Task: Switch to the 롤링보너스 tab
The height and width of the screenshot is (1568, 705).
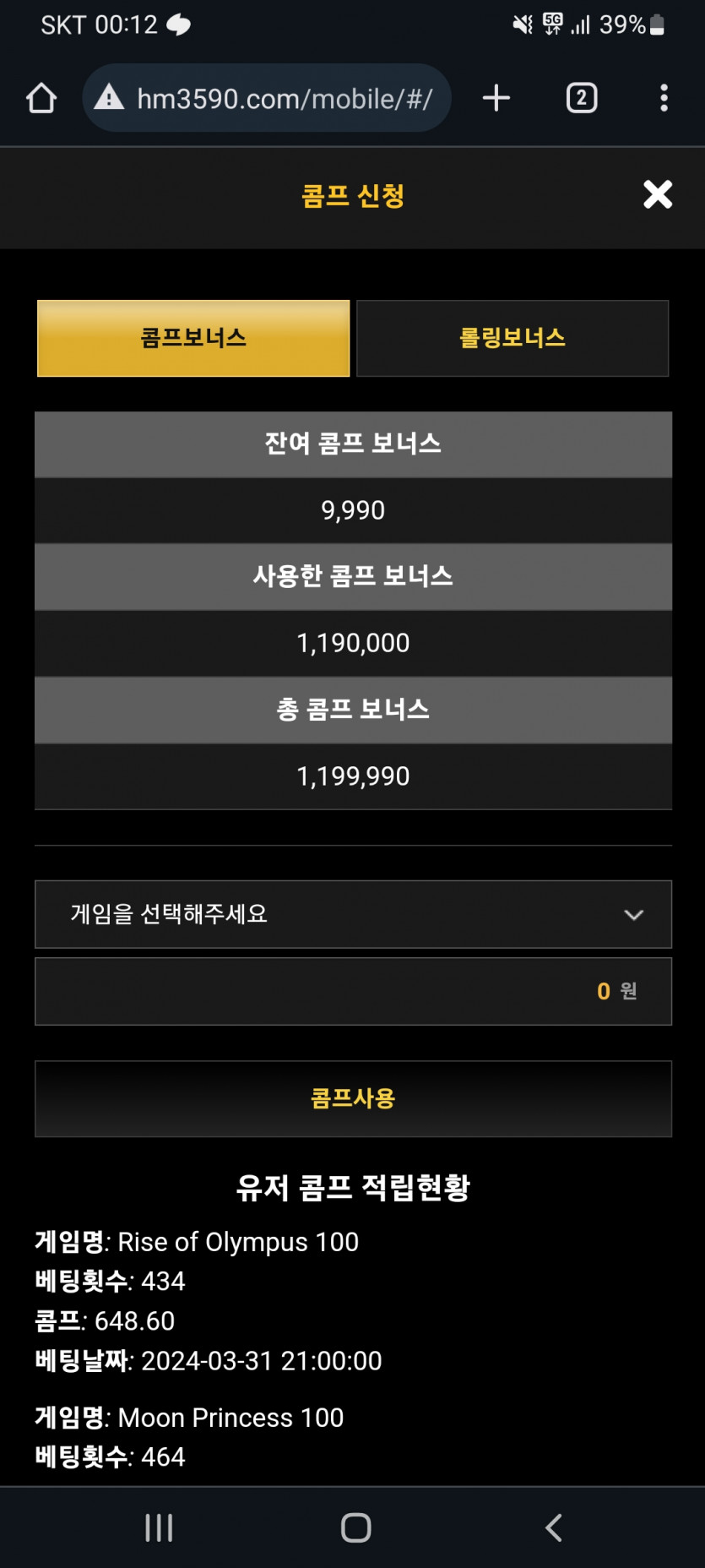Action: (x=512, y=338)
